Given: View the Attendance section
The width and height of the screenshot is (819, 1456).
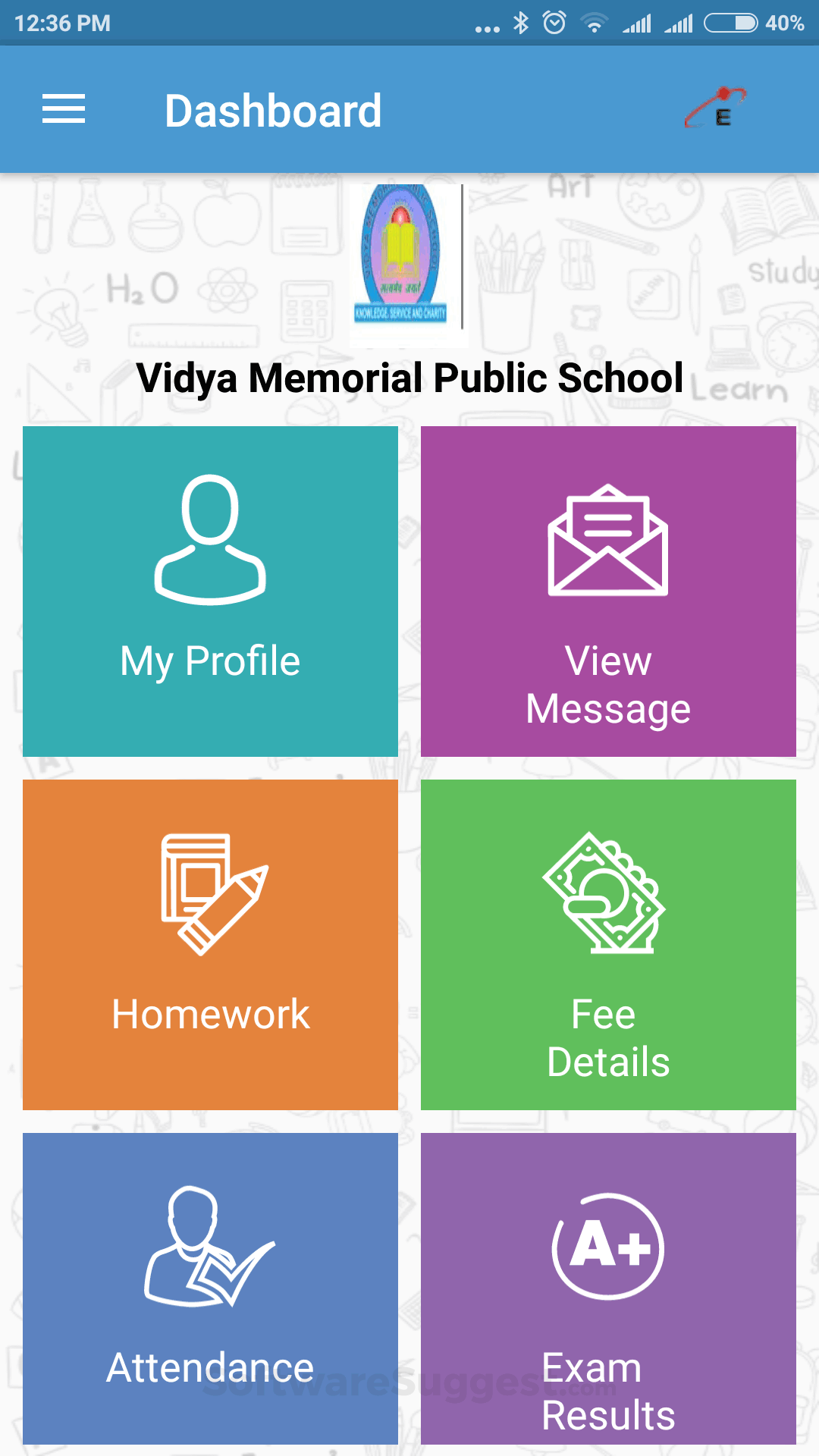Looking at the screenshot, I should (210, 1288).
